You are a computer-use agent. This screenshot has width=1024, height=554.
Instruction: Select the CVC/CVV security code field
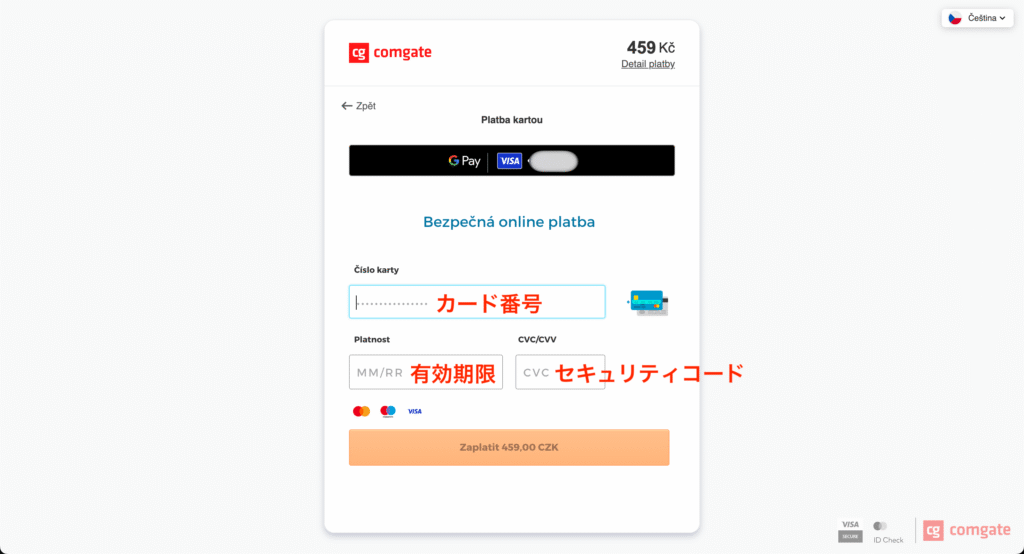click(x=559, y=372)
